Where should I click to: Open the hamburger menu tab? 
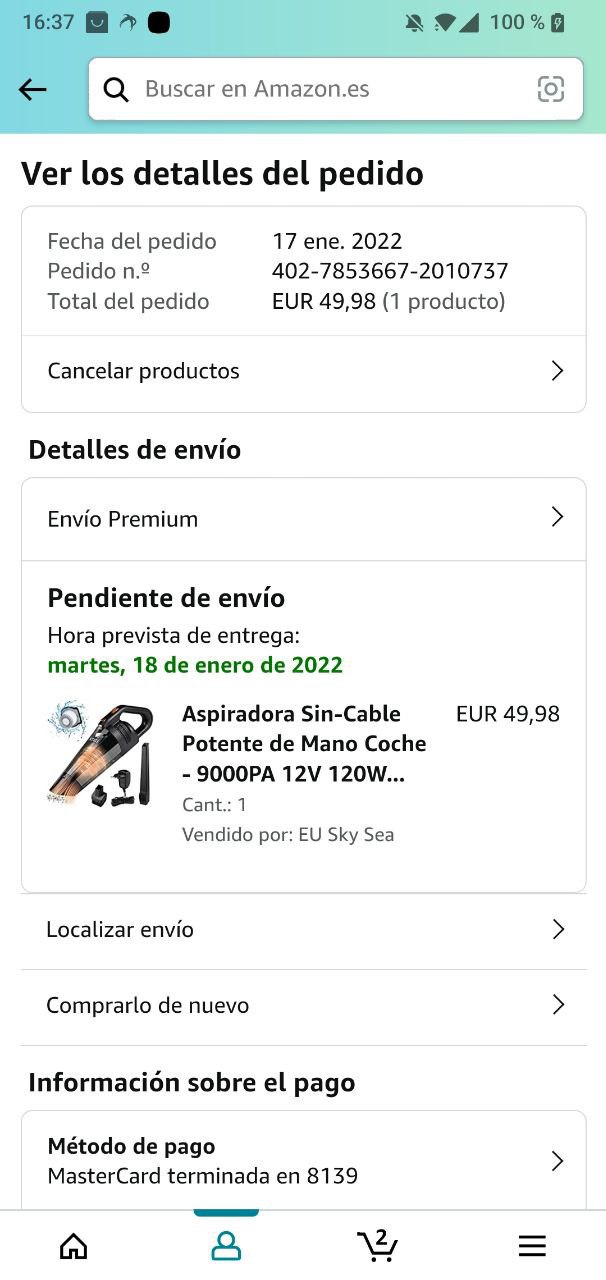(x=532, y=1246)
